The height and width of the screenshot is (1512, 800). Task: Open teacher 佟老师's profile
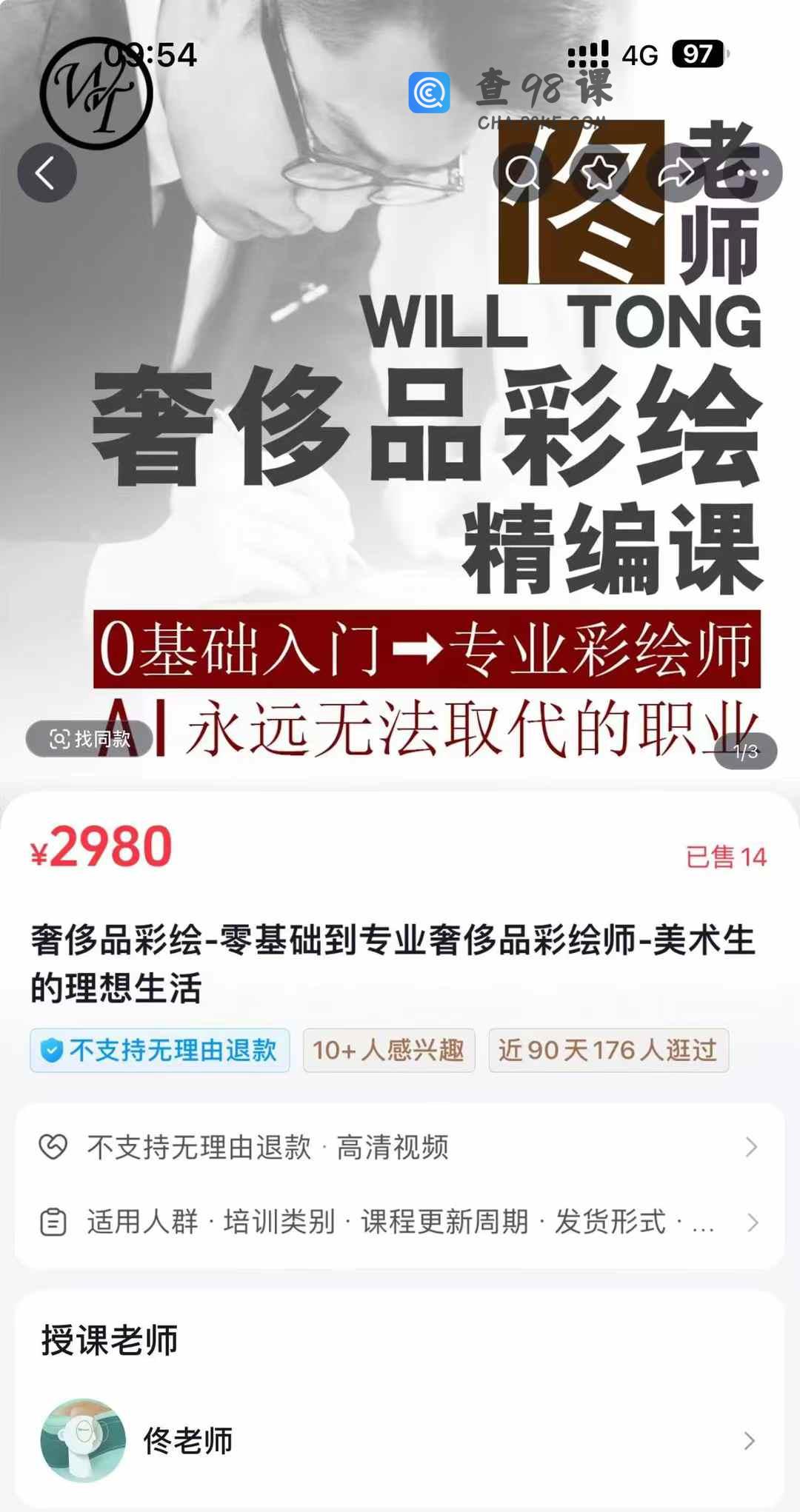[400, 1440]
